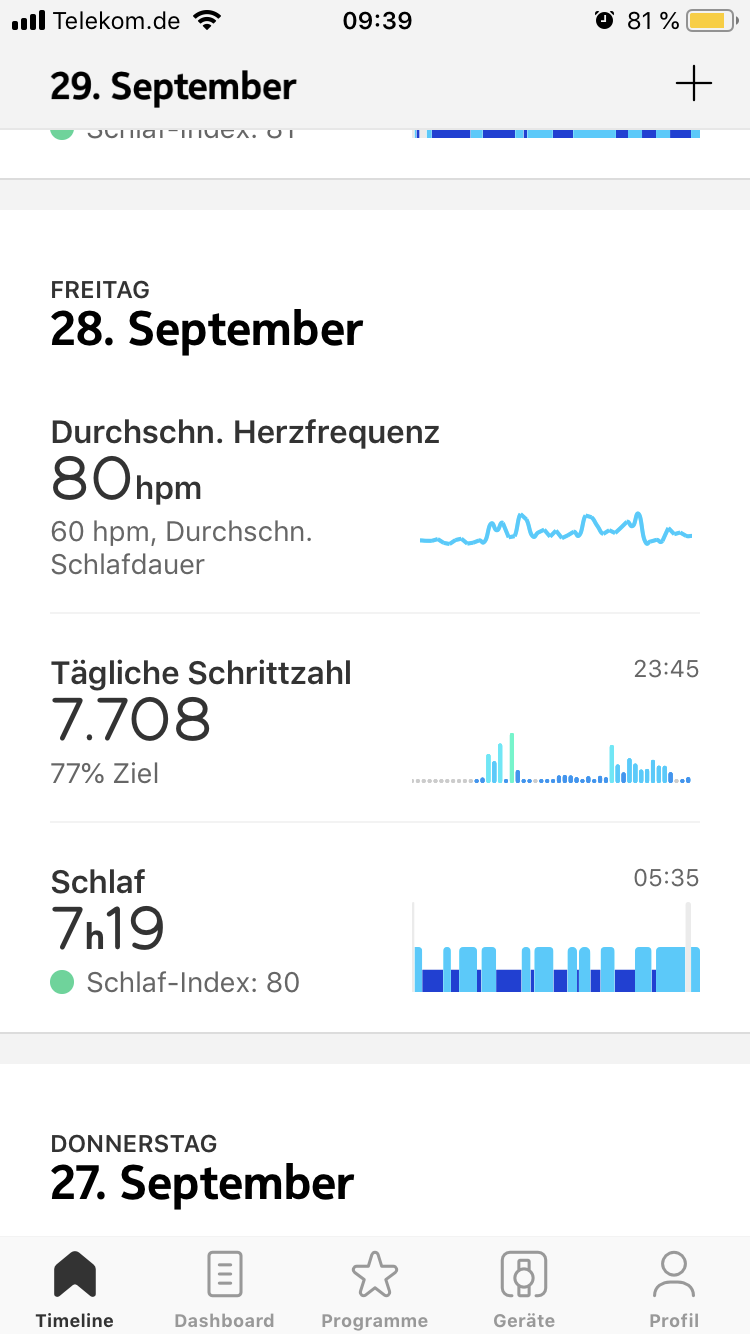Select the Timeline tab

click(x=75, y=1288)
